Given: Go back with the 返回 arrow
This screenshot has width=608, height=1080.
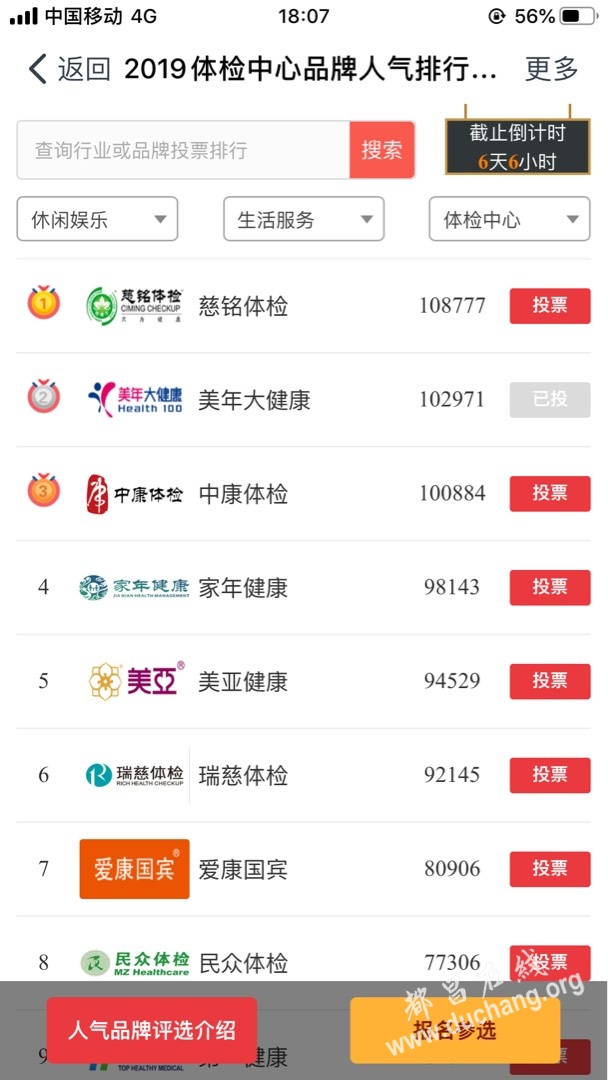Looking at the screenshot, I should (x=70, y=69).
